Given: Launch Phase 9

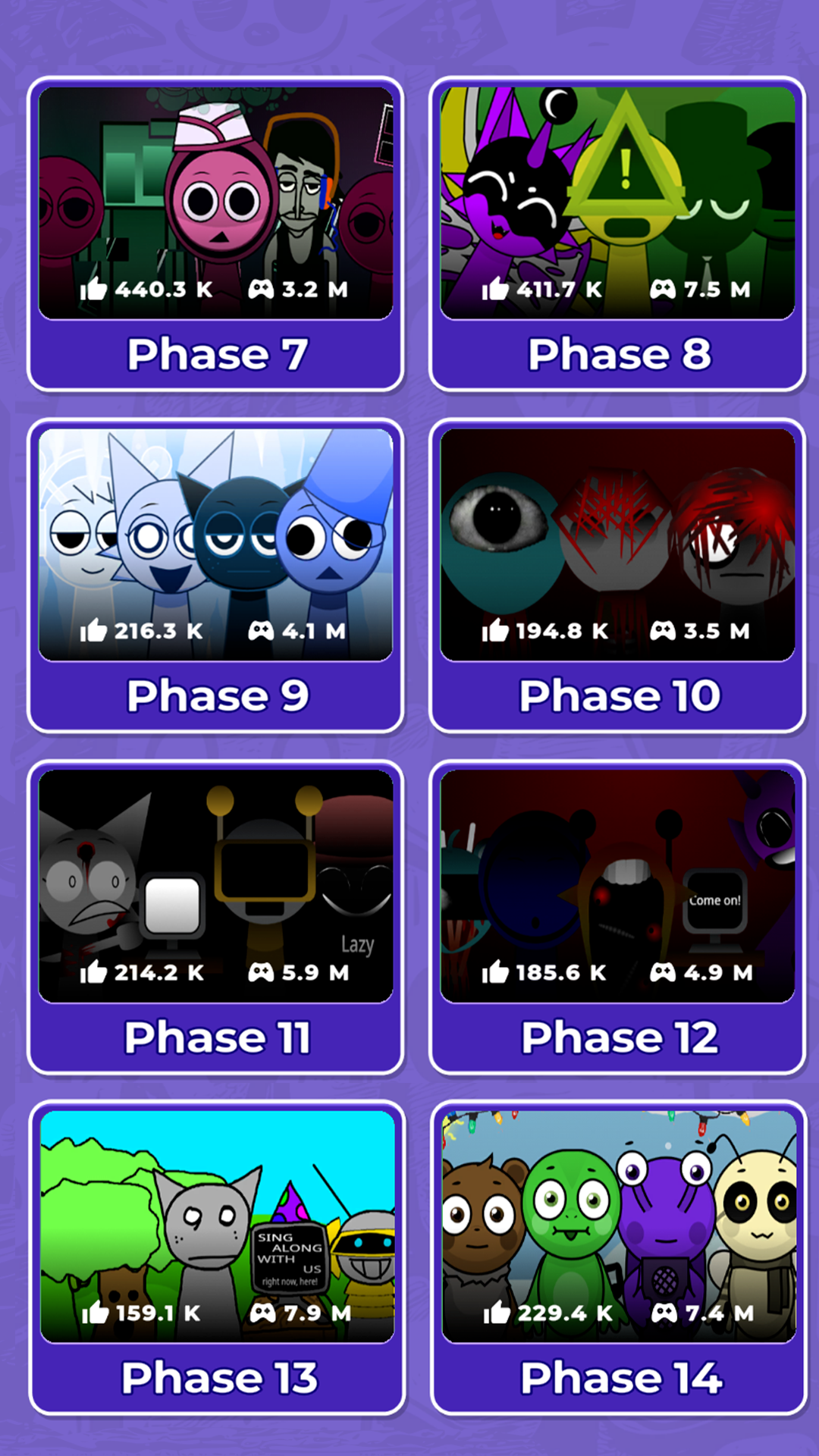Looking at the screenshot, I should (x=216, y=575).
